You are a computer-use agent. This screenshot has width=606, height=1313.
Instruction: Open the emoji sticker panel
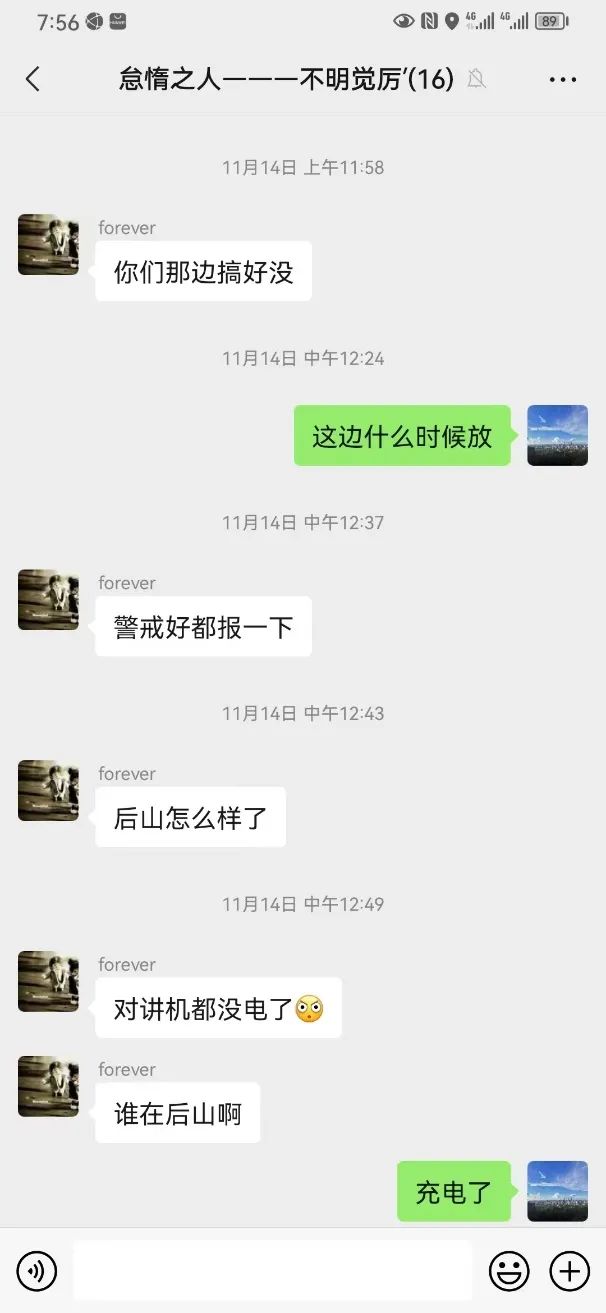(509, 1271)
